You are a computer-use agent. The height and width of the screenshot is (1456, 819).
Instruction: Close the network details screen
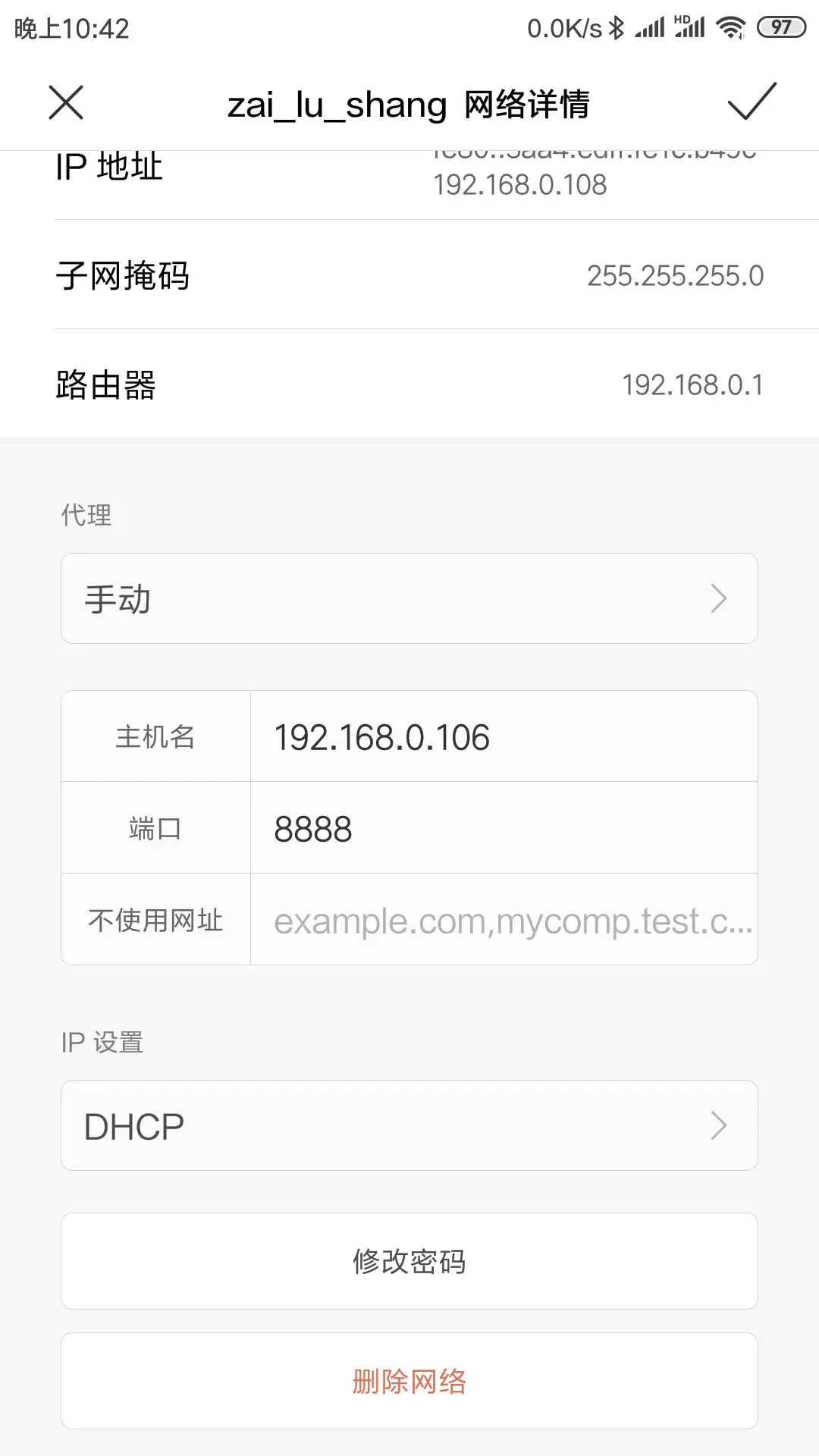66,102
